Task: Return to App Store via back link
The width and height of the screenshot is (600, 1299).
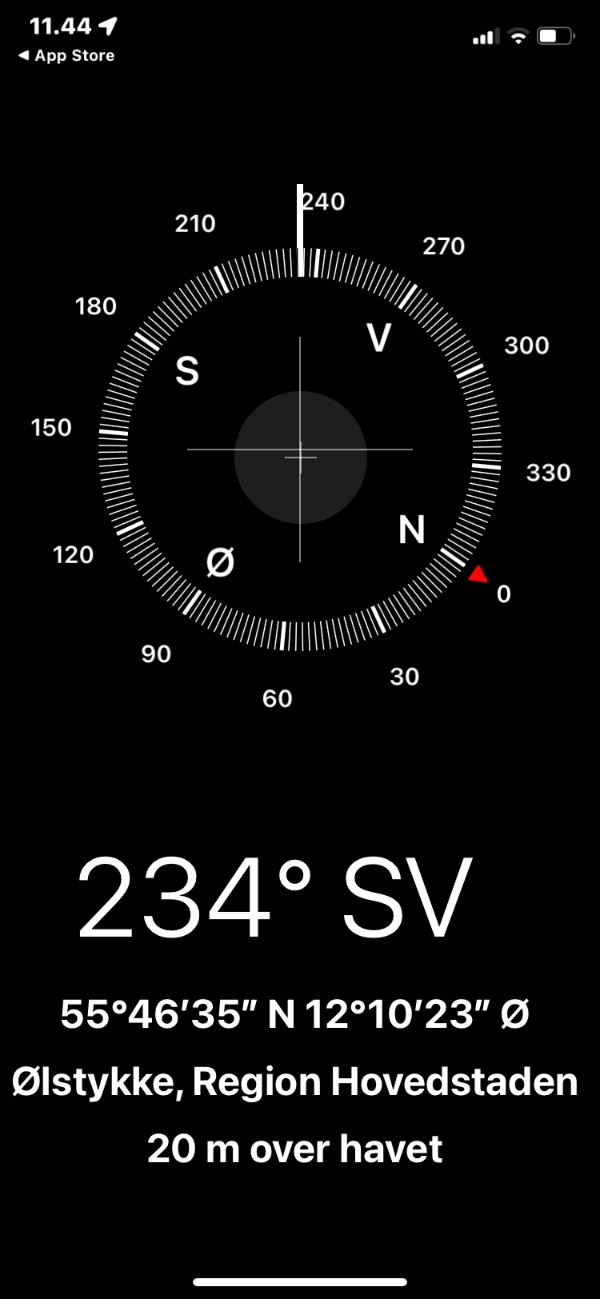Action: [66, 56]
